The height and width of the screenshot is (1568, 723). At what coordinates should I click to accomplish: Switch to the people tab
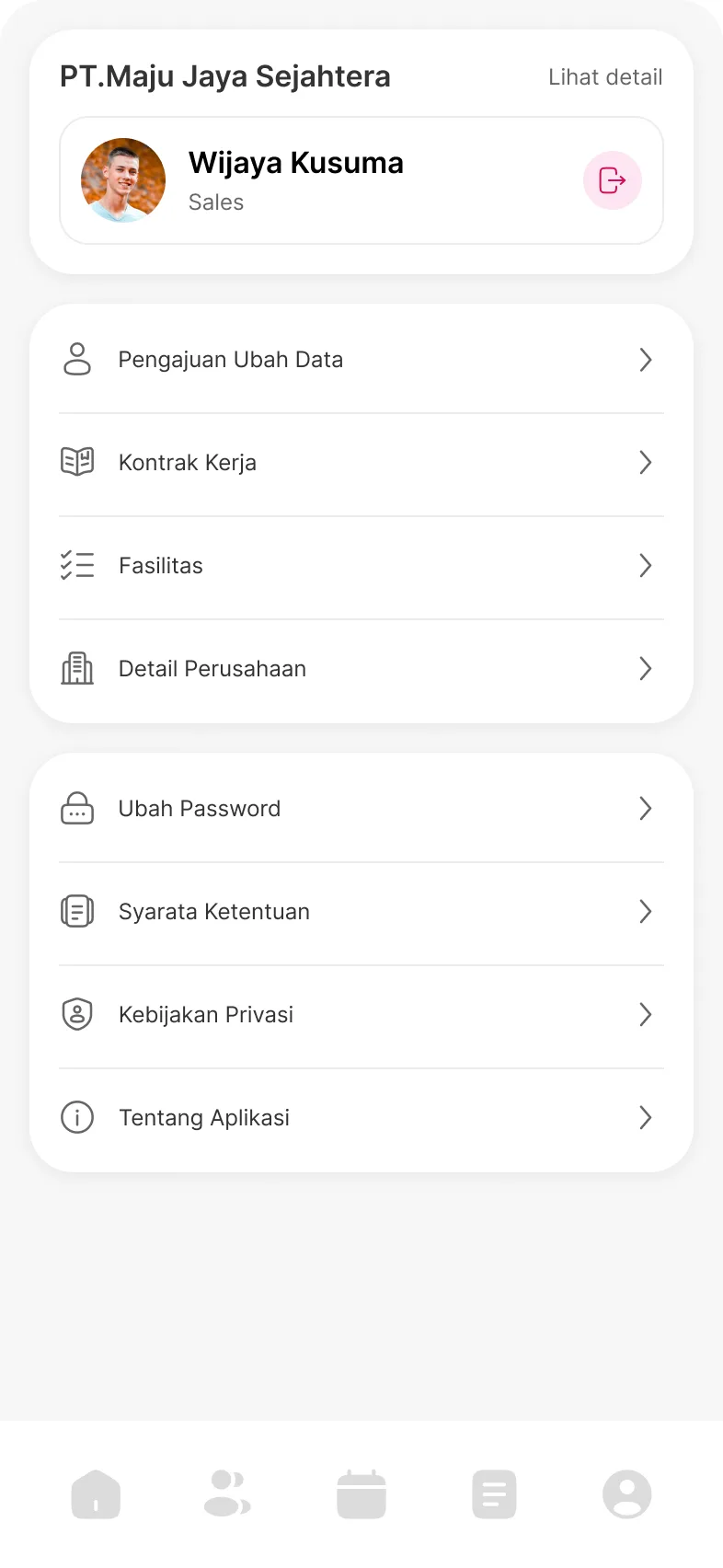(x=227, y=1494)
